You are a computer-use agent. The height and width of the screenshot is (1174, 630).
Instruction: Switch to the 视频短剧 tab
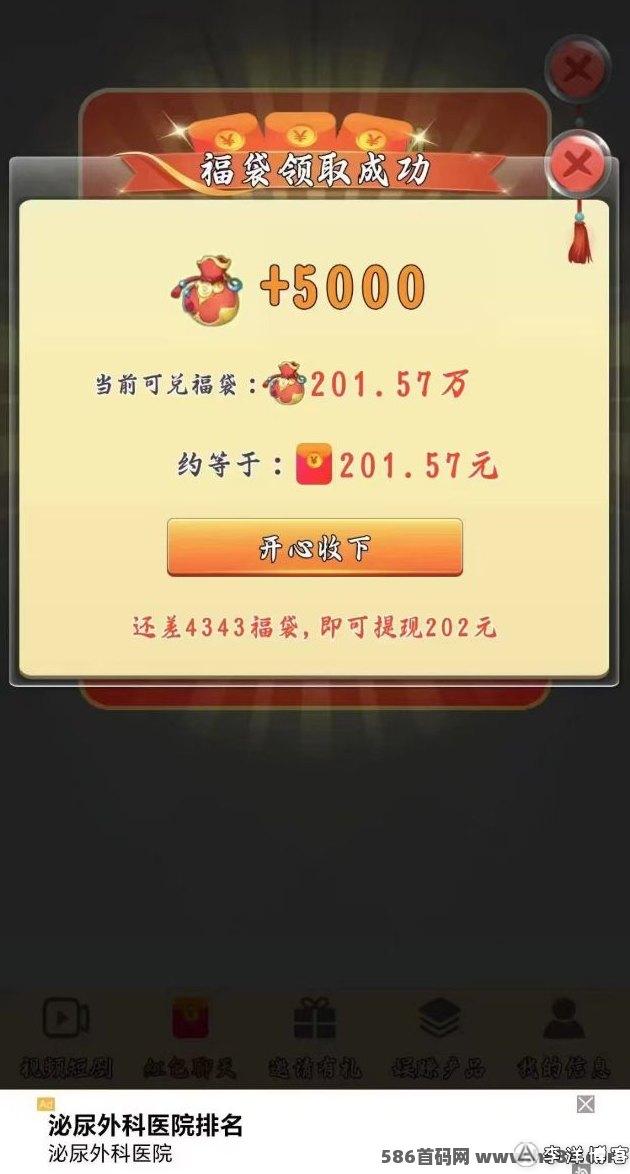pyautogui.click(x=66, y=1040)
